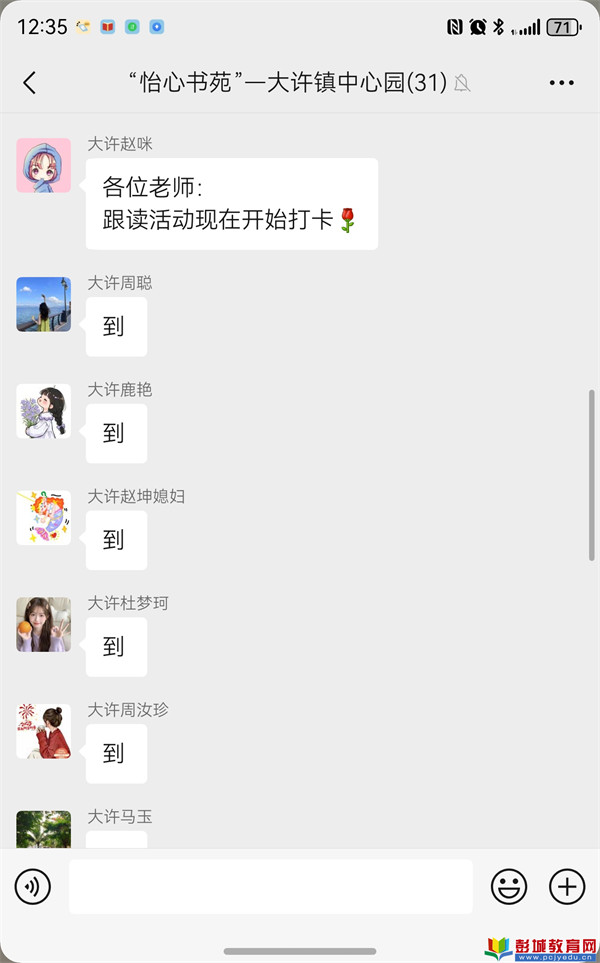Go back to the chat list
The height and width of the screenshot is (963, 600).
coord(29,83)
